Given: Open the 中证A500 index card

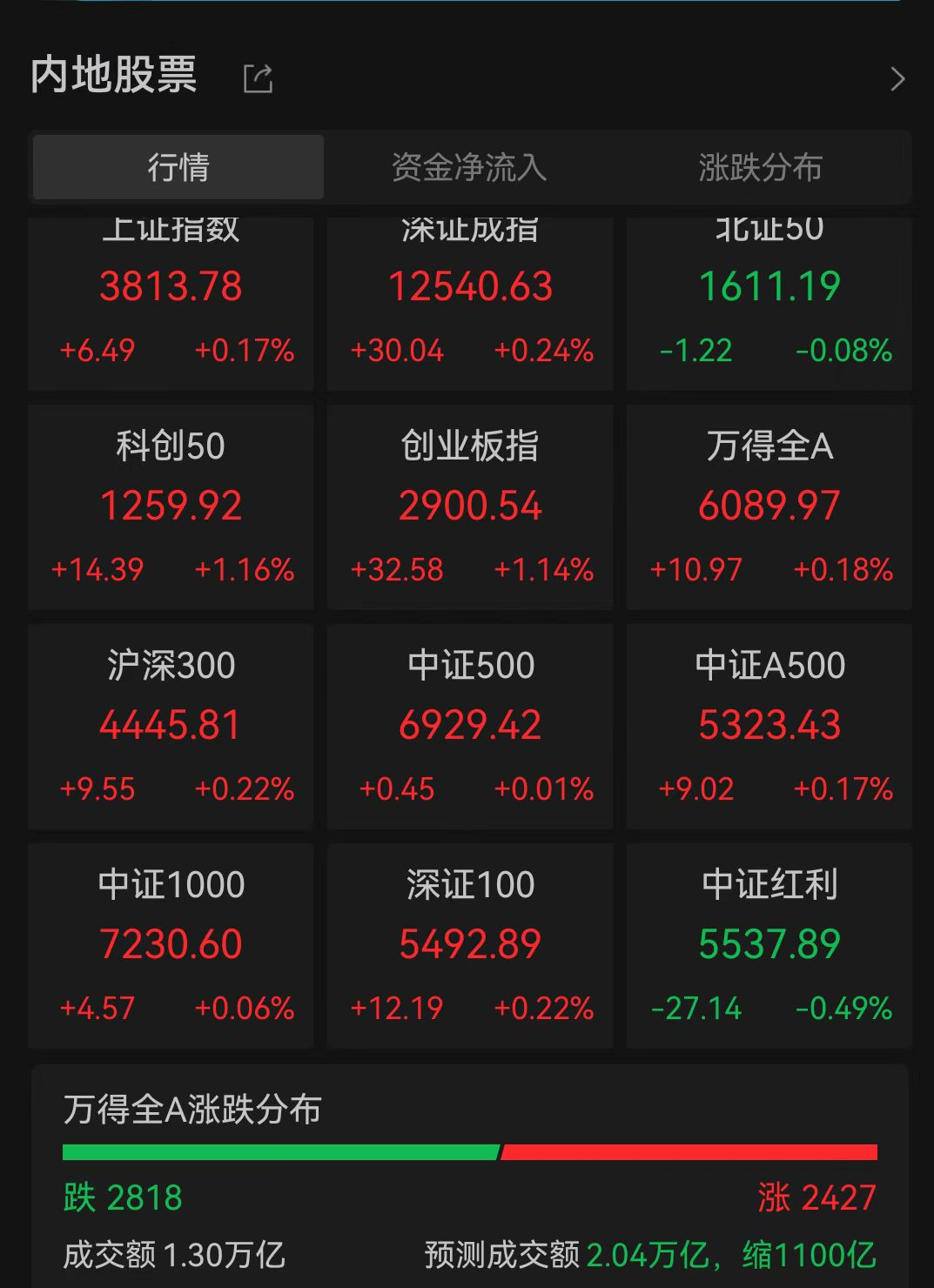Looking at the screenshot, I should [x=769, y=727].
